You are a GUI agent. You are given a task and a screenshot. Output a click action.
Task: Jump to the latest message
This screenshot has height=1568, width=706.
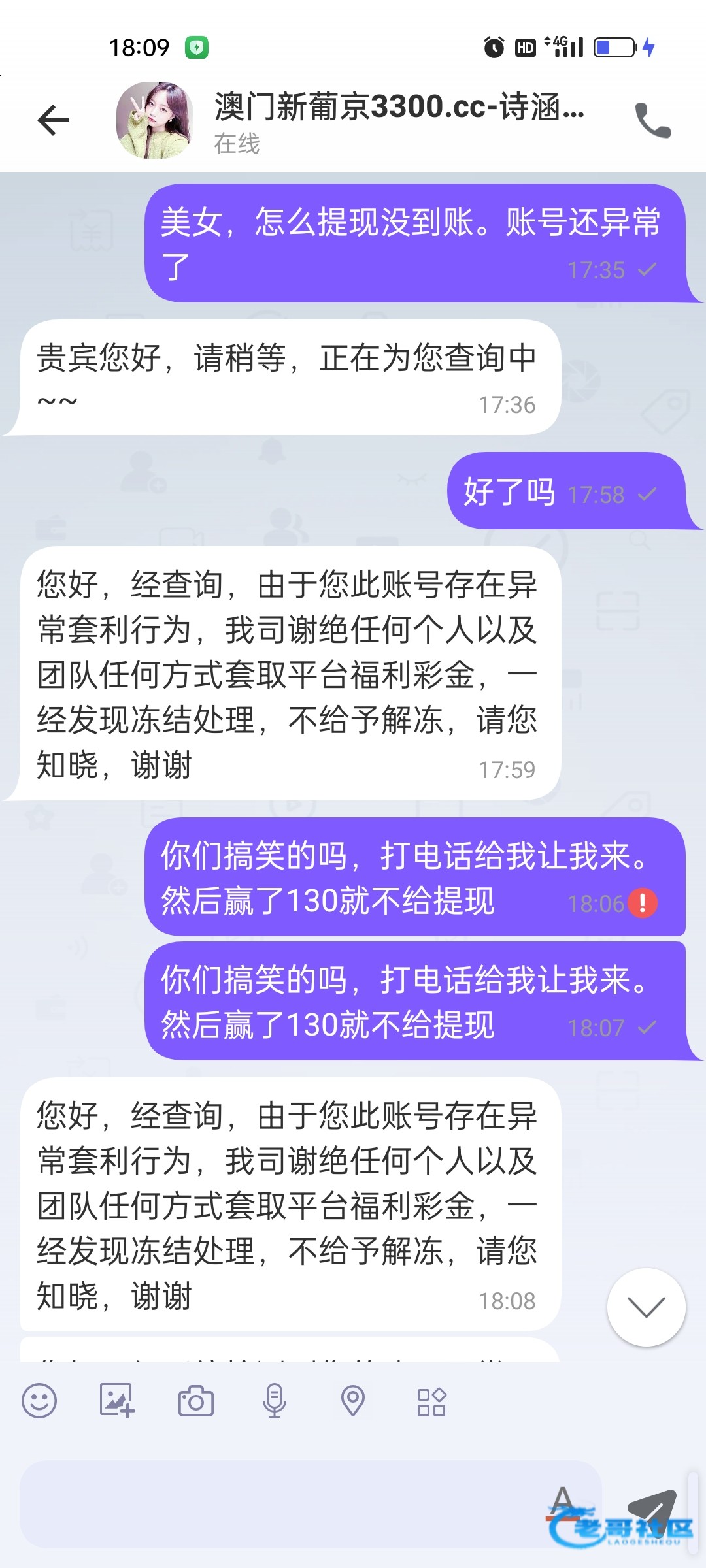[646, 1307]
